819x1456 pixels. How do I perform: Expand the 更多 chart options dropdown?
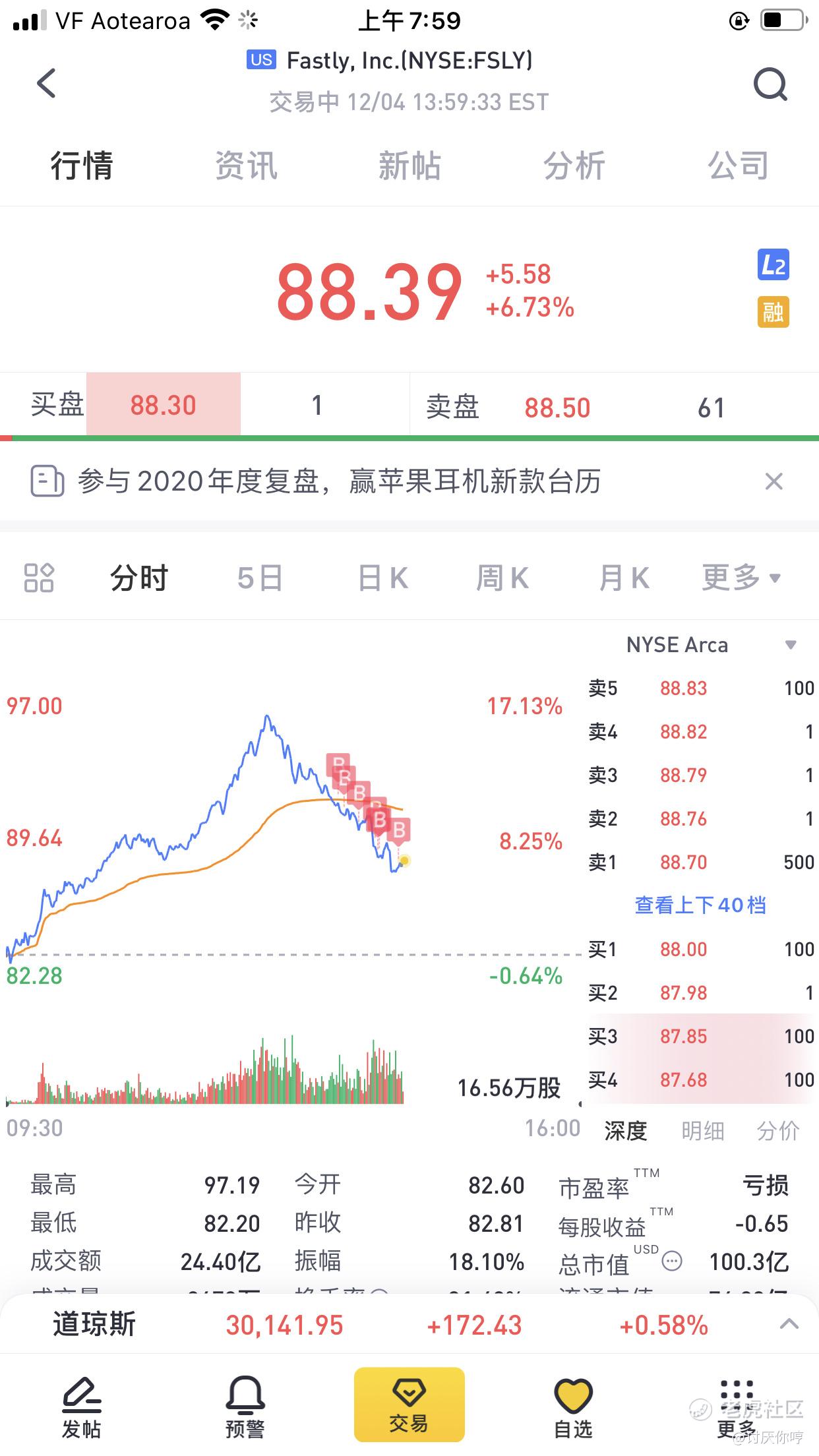pyautogui.click(x=741, y=578)
